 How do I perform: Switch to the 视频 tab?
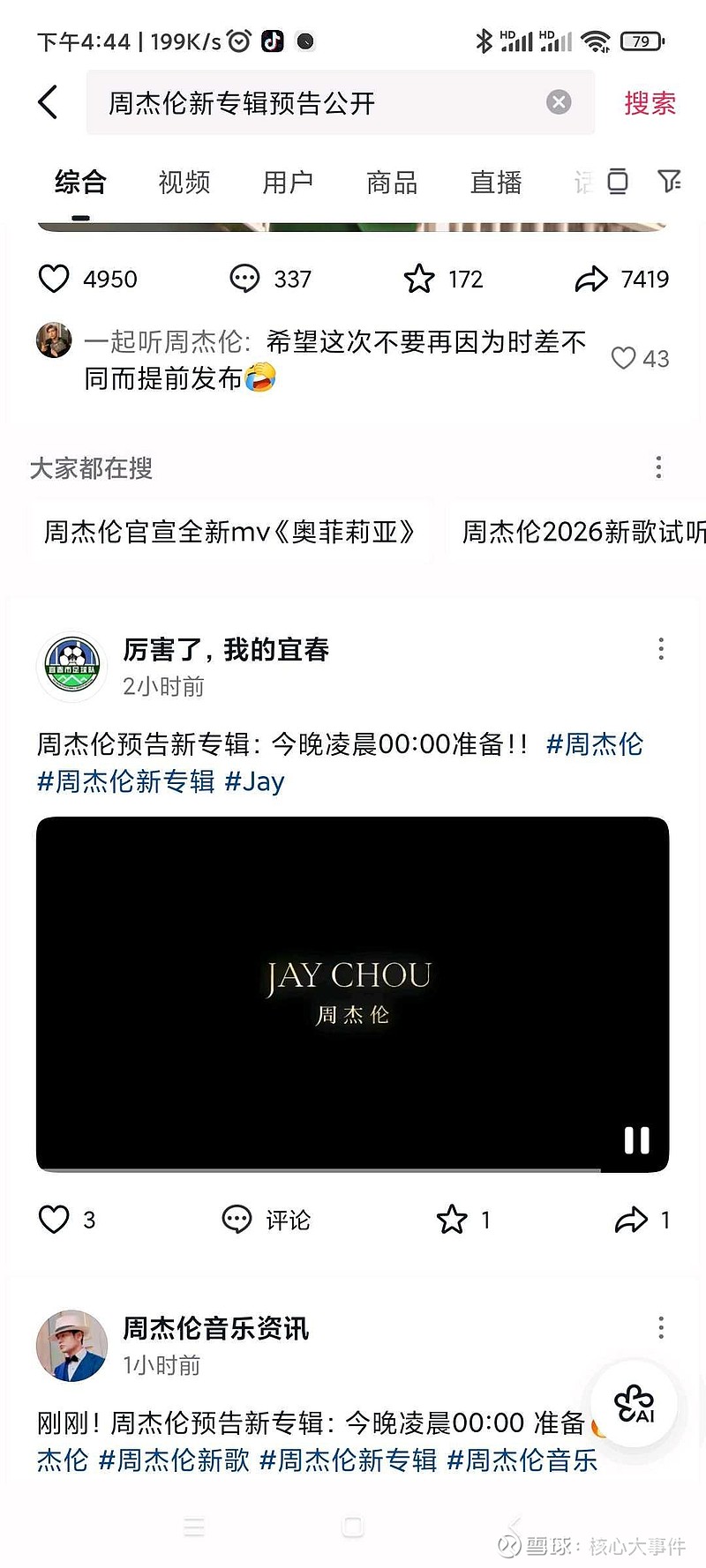pyautogui.click(x=184, y=183)
